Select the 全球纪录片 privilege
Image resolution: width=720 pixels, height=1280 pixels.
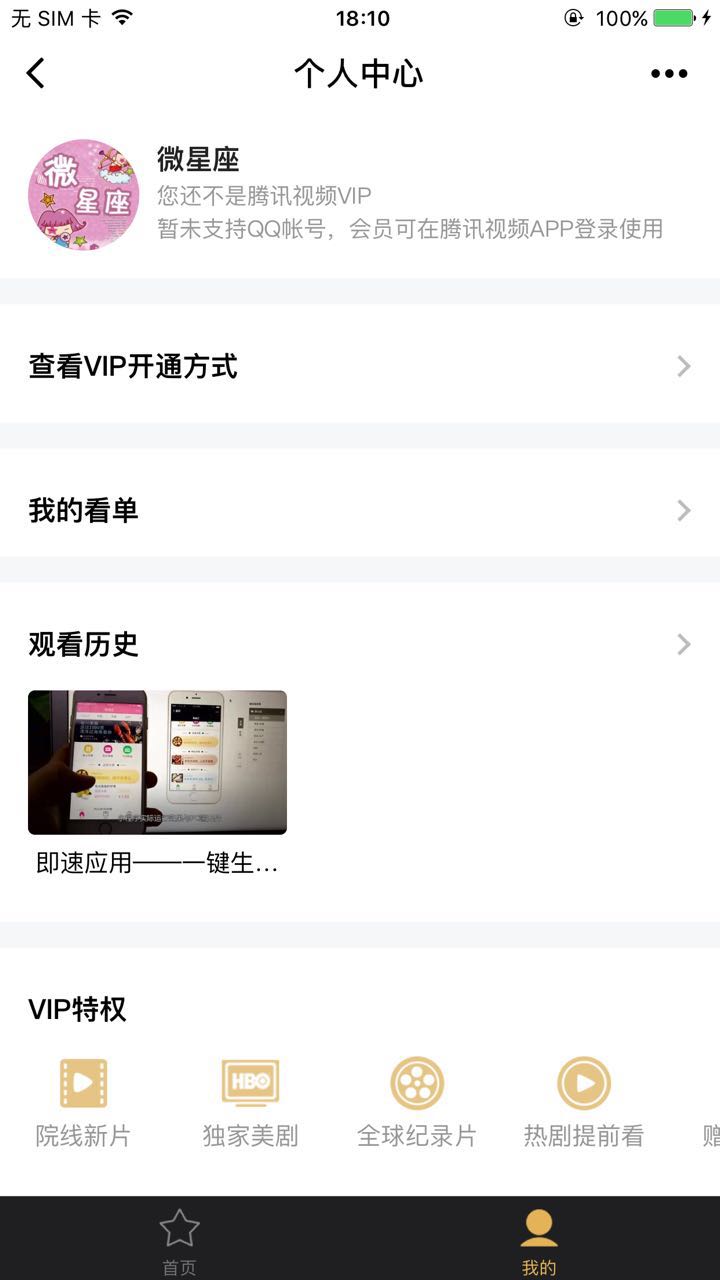(x=417, y=1102)
